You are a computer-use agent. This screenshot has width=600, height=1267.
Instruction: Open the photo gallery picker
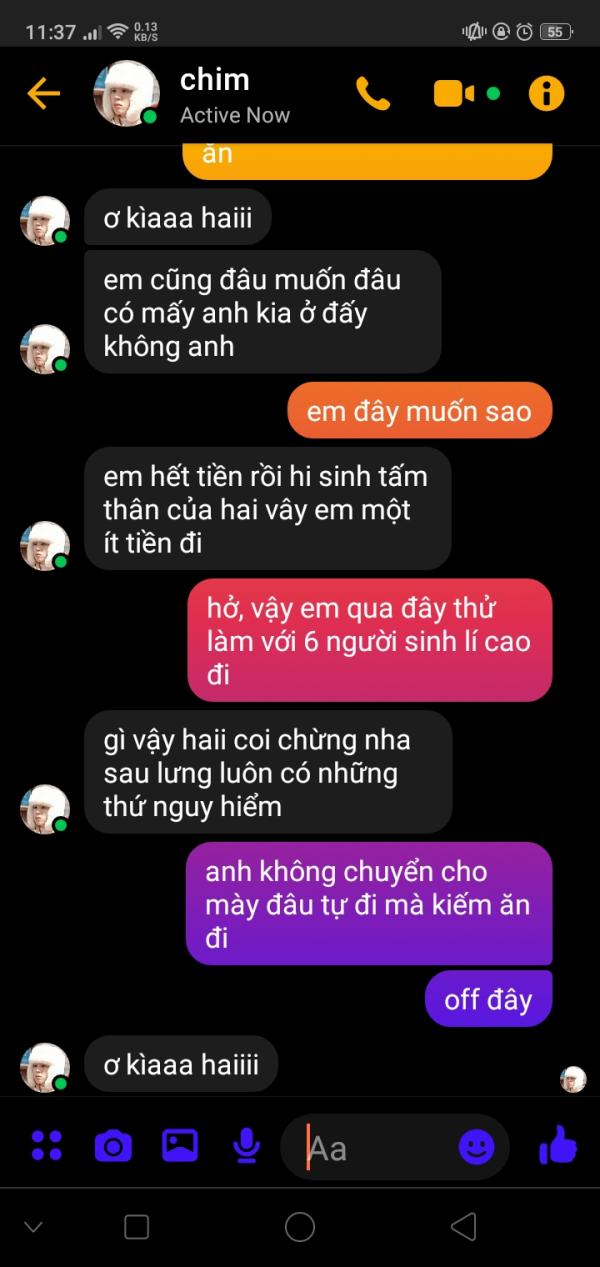click(180, 1145)
